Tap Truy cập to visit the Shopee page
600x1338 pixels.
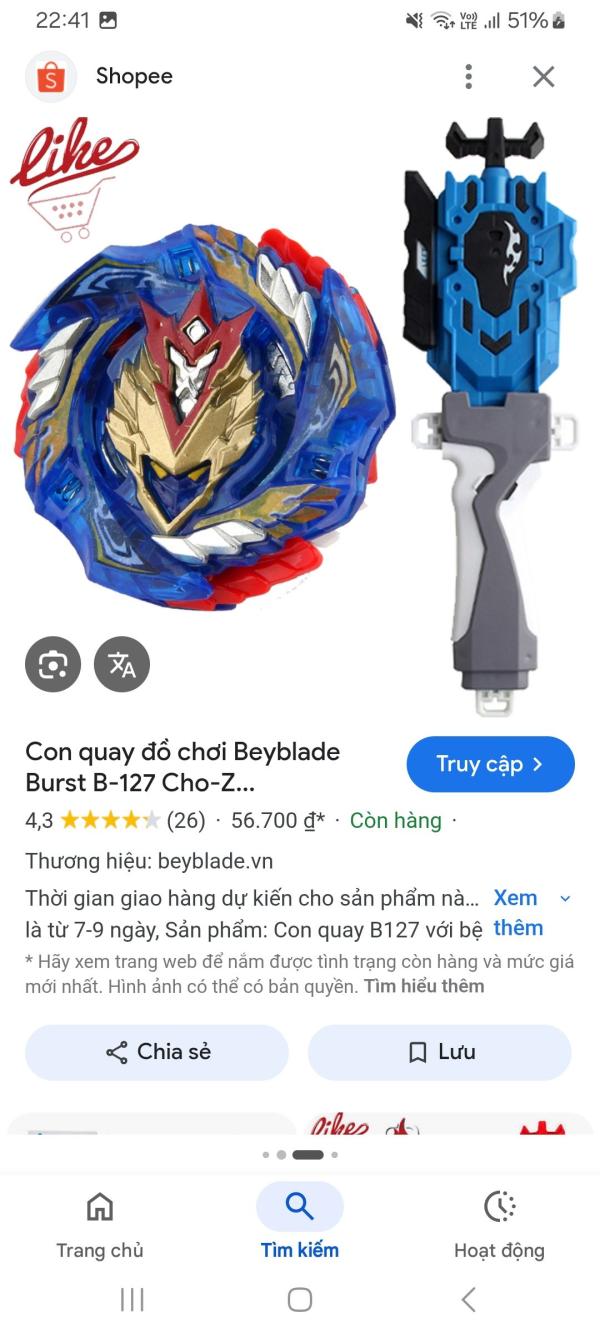pos(490,764)
